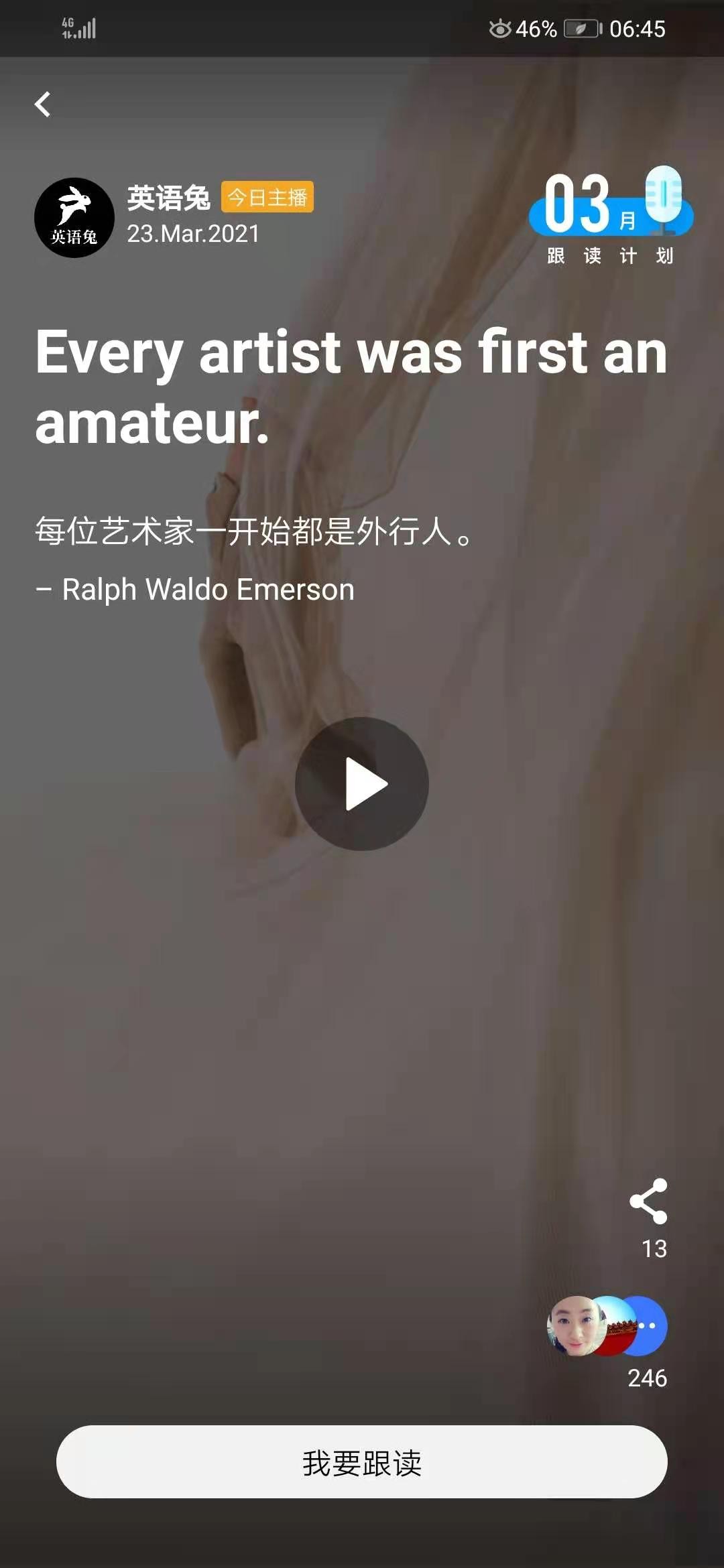This screenshot has width=724, height=1568.
Task: Play the daily quote audio
Action: 362,784
